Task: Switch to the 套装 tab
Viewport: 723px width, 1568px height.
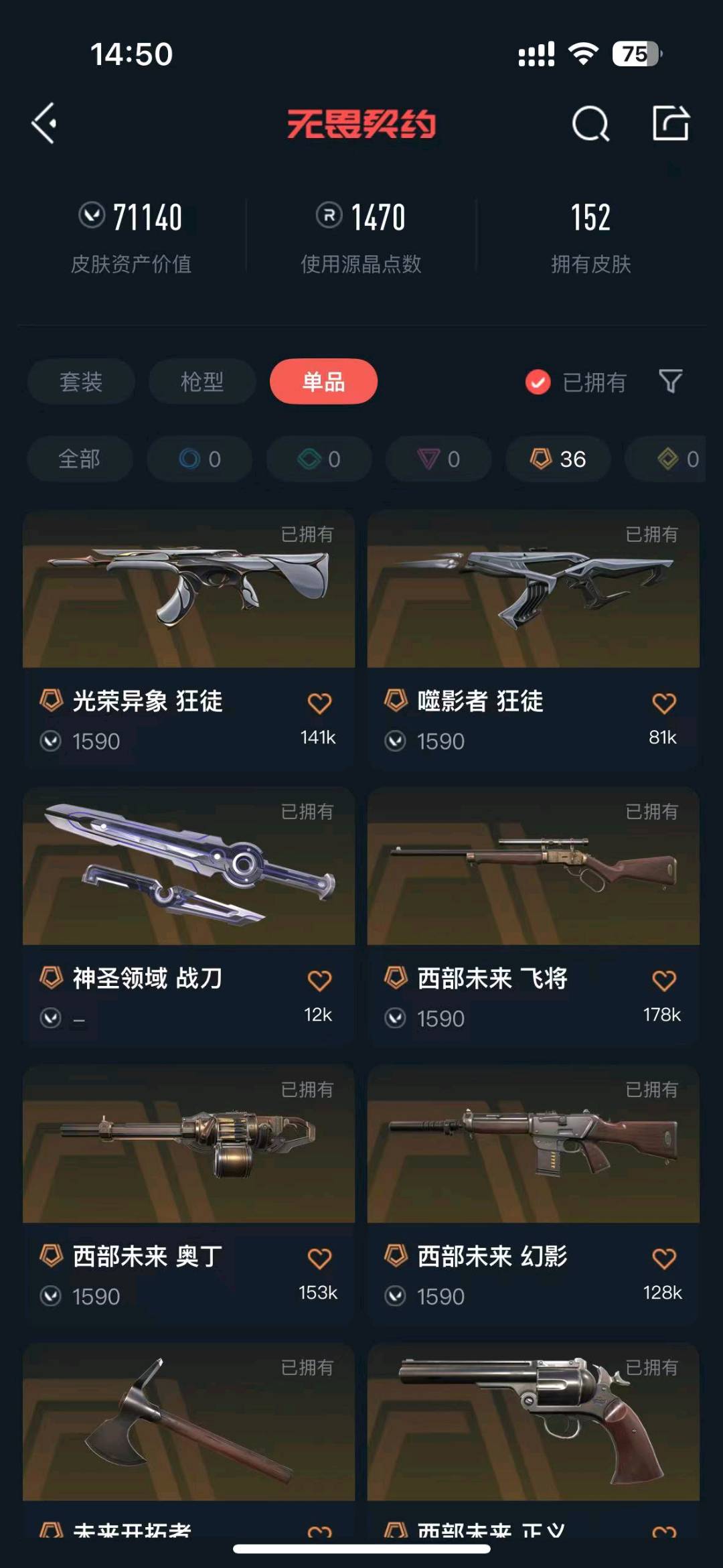Action: tap(81, 382)
